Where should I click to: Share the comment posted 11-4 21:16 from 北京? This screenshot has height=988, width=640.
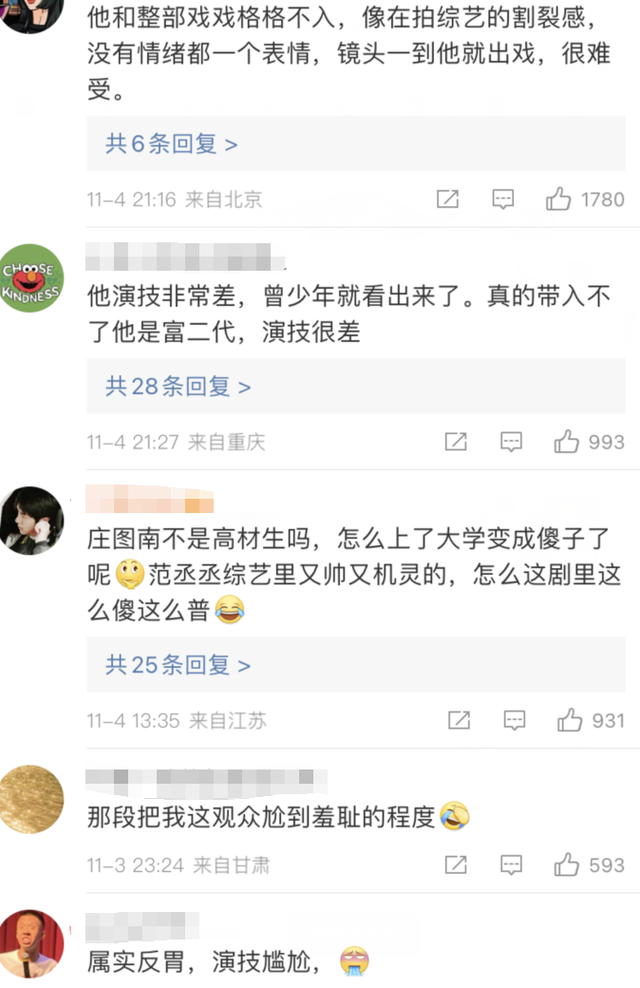[x=448, y=199]
